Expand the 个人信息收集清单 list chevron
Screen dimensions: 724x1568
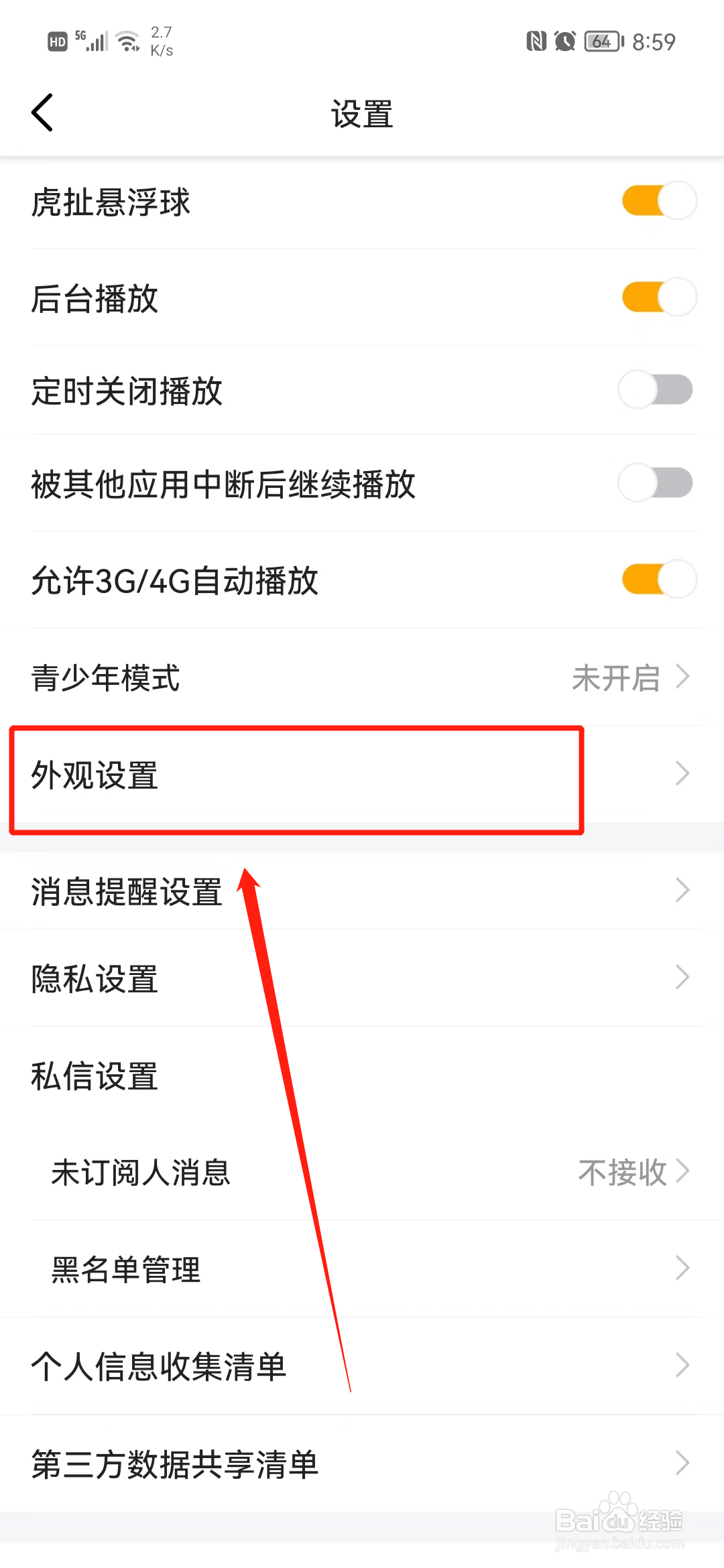[x=682, y=1364]
